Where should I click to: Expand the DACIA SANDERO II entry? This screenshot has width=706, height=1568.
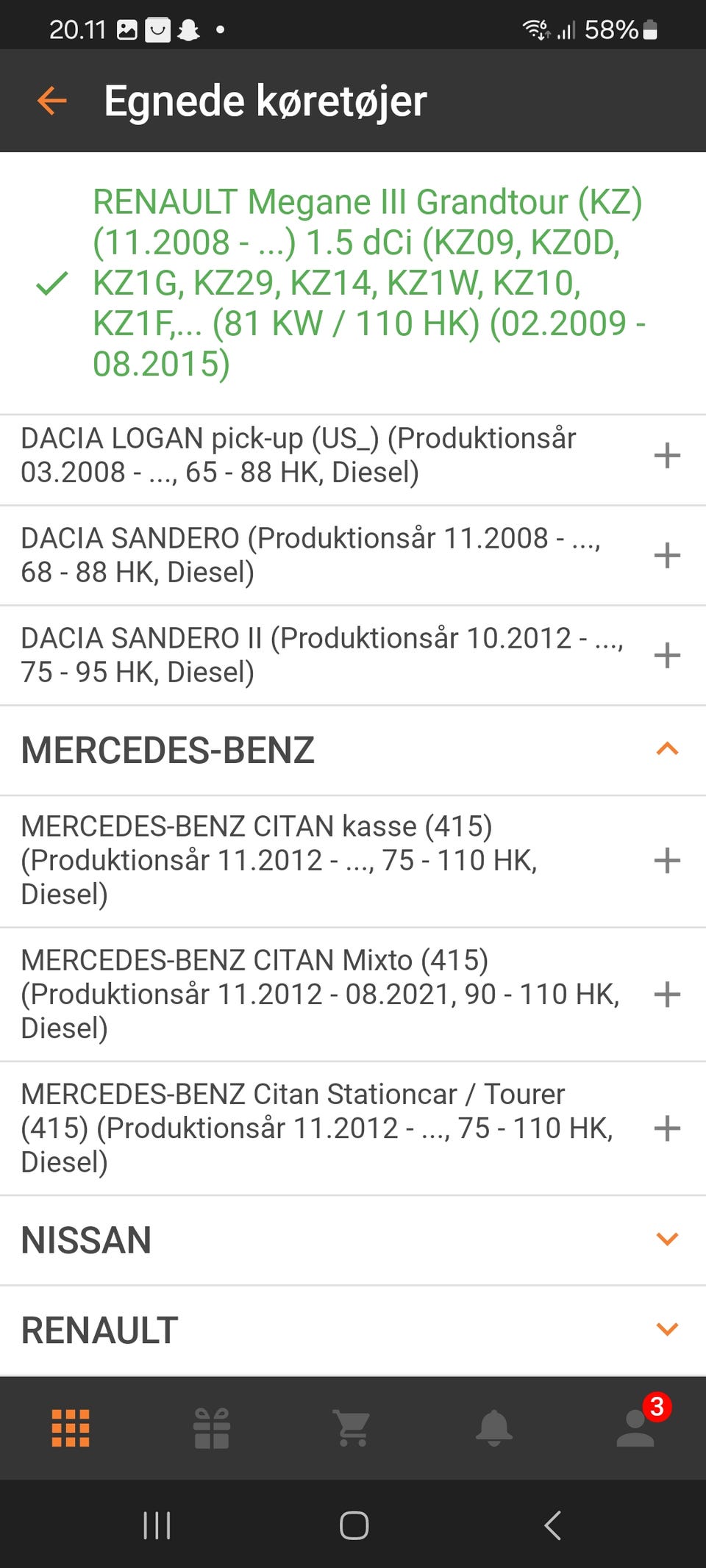666,655
